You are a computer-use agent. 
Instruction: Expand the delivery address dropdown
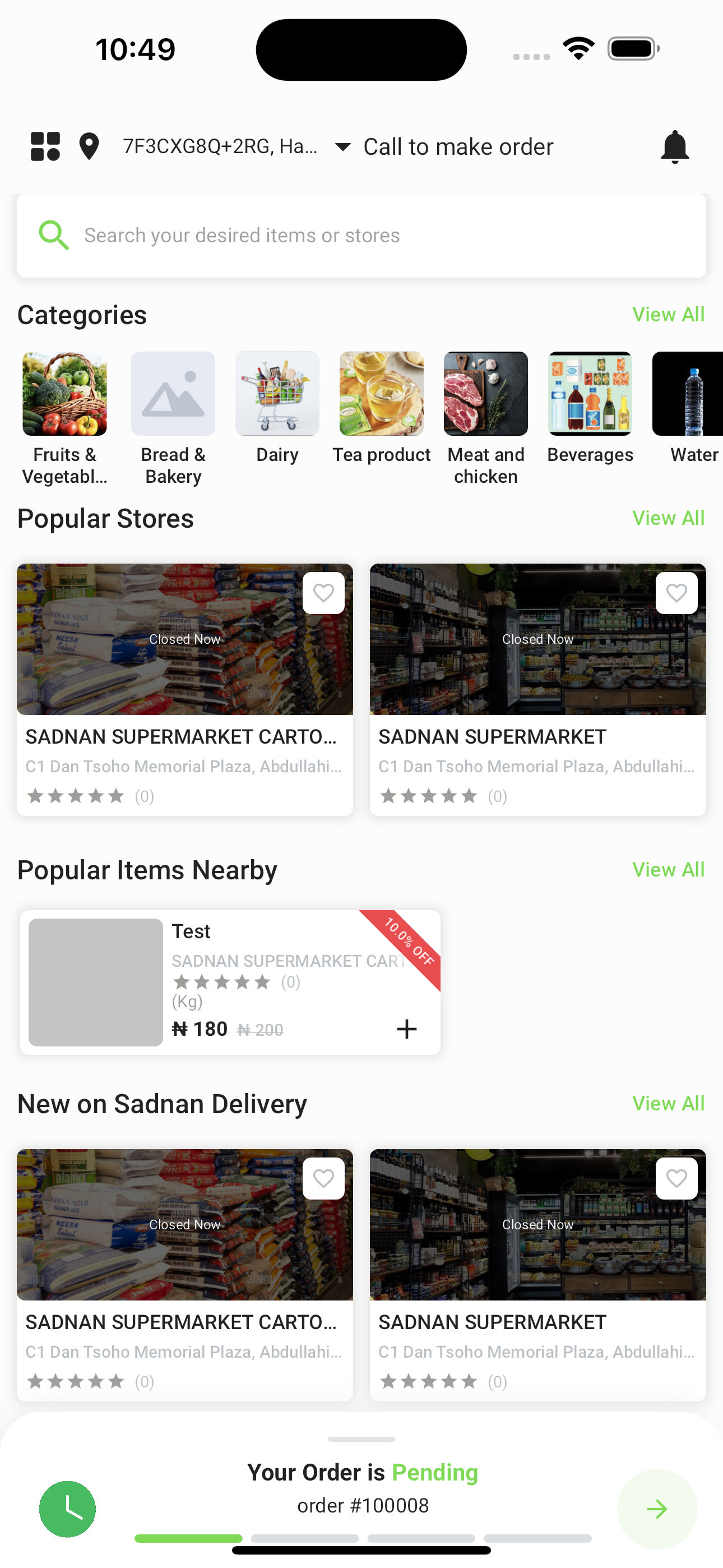click(341, 146)
